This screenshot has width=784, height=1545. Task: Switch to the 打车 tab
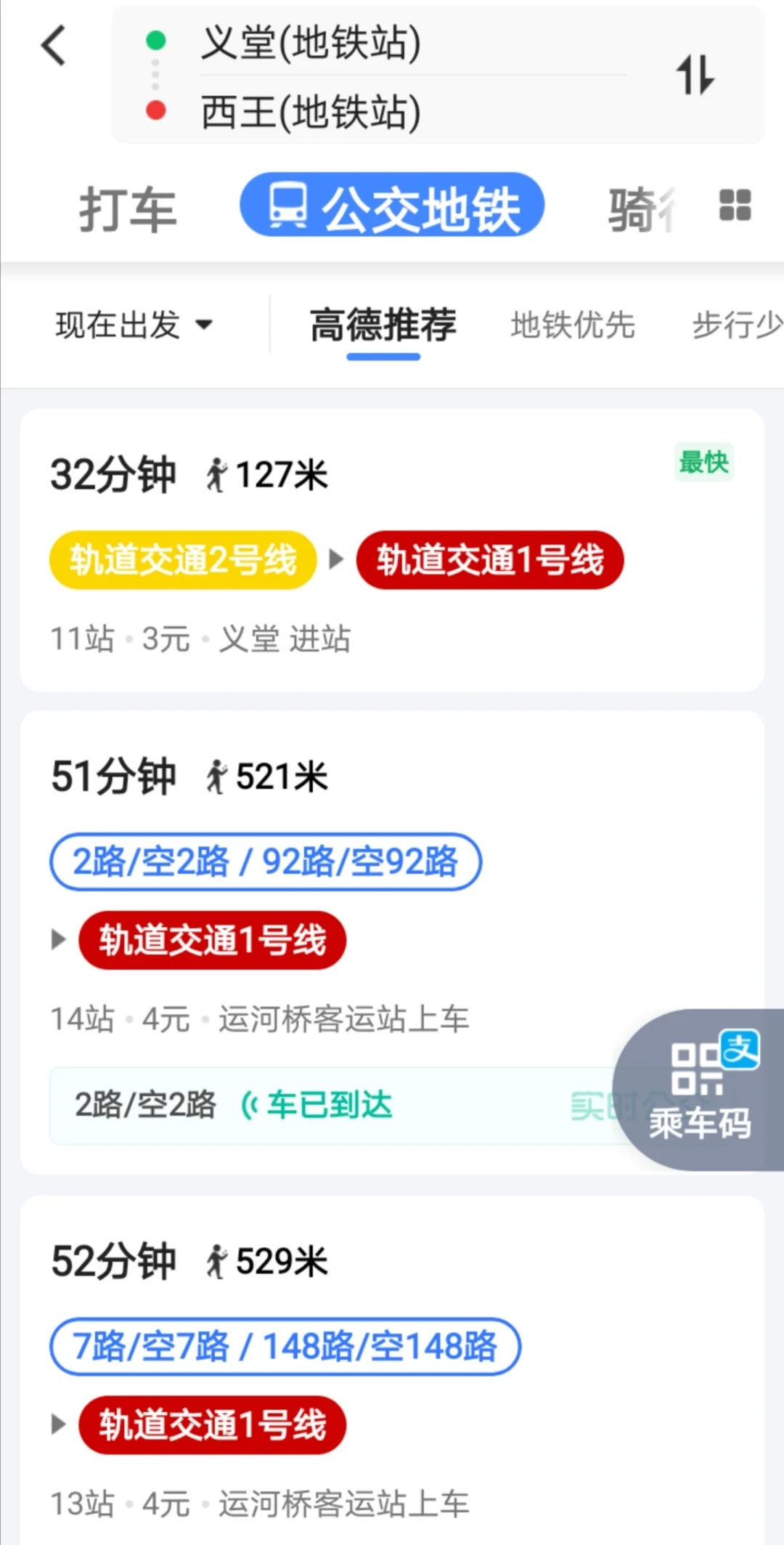click(128, 209)
